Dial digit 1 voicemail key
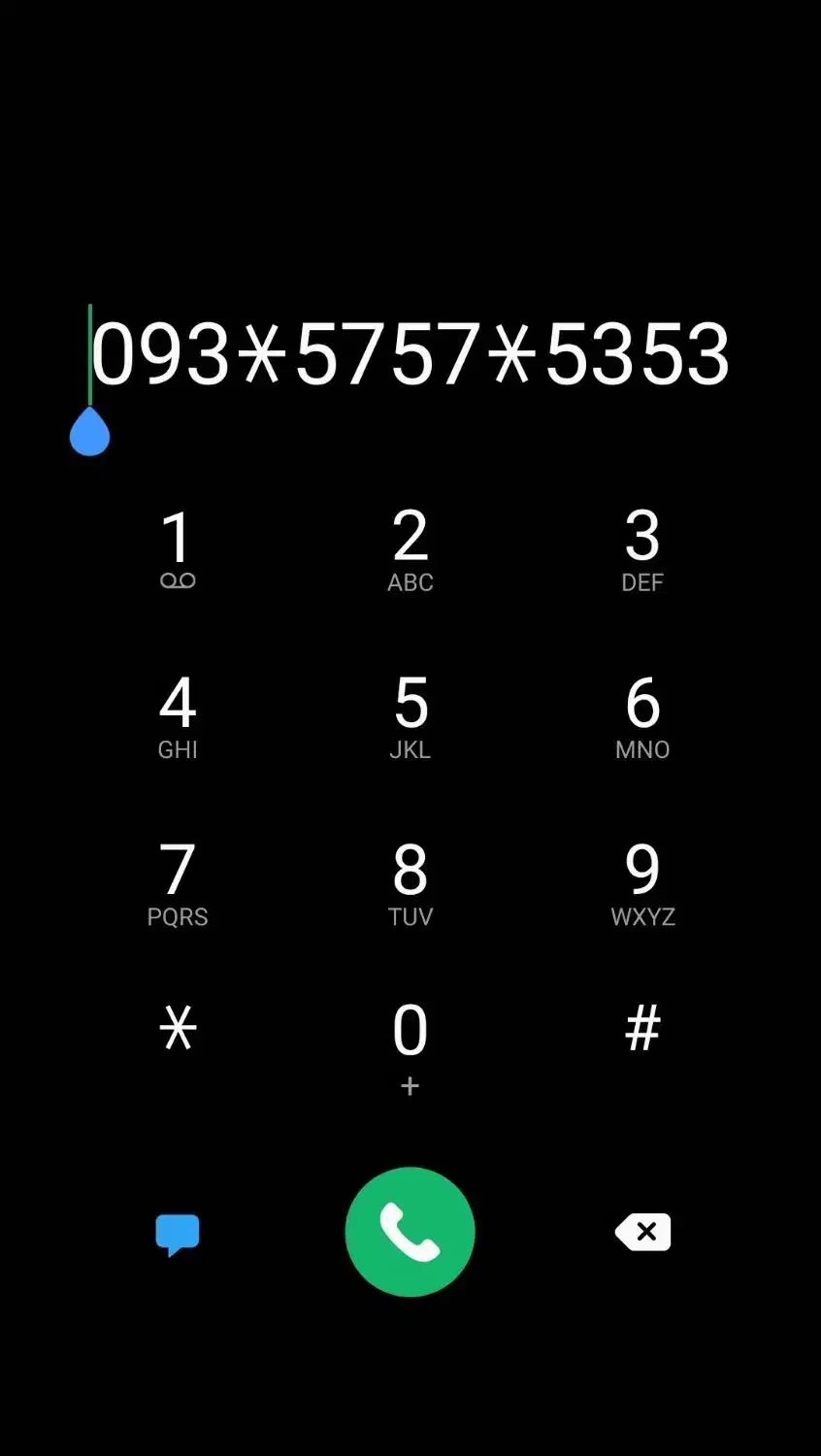The image size is (821, 1456). (x=178, y=550)
